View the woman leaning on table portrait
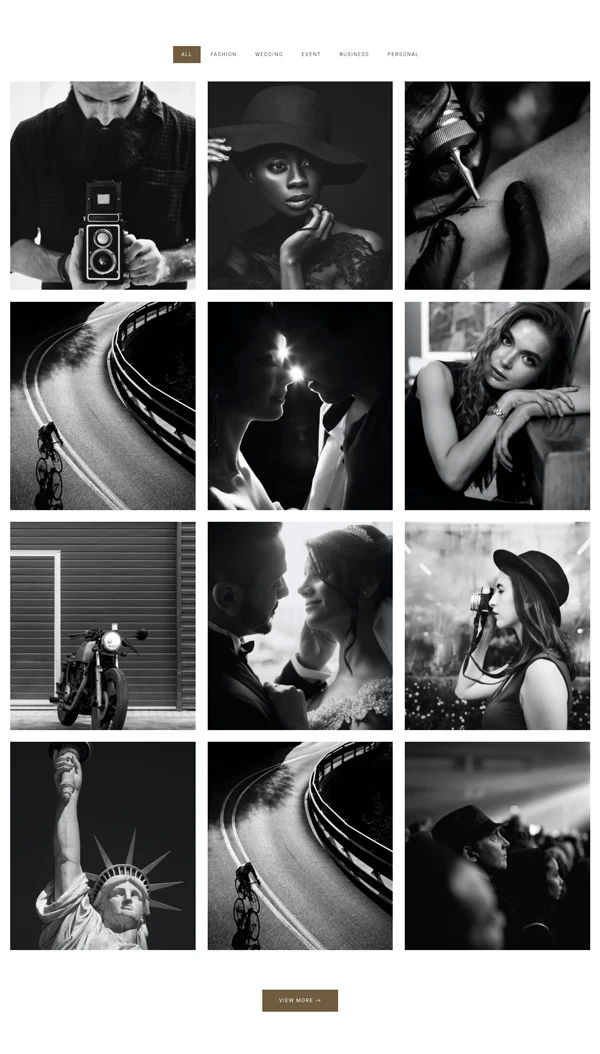Viewport: 600px width, 1054px height. tap(497, 406)
